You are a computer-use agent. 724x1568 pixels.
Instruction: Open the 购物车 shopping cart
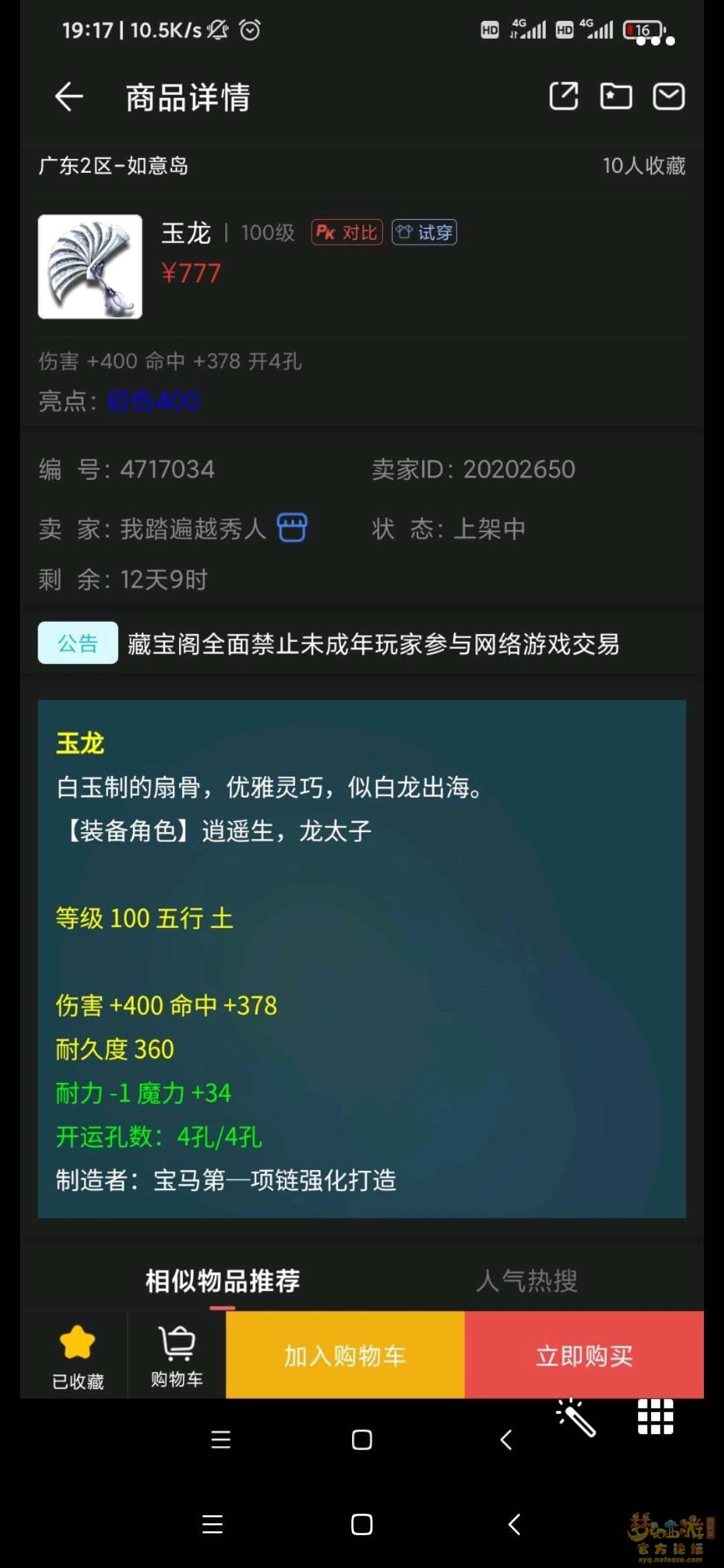click(x=177, y=1354)
